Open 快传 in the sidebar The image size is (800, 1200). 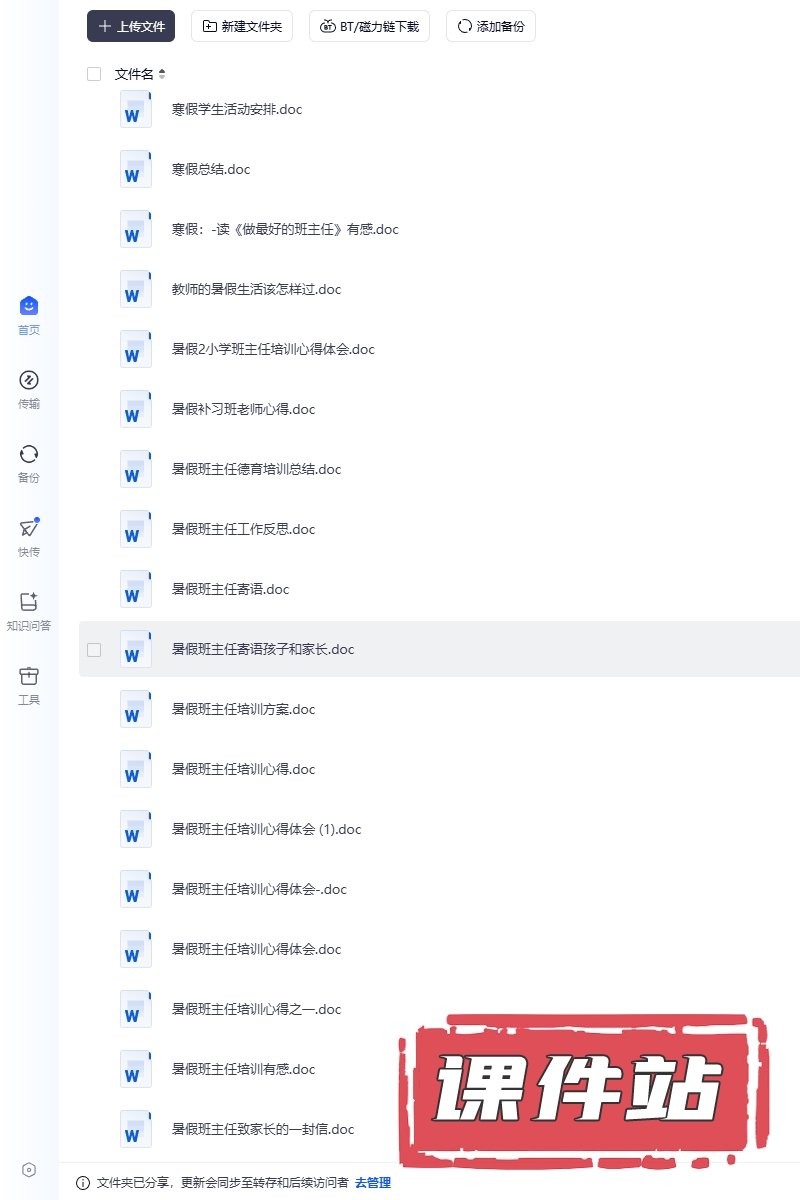click(29, 537)
